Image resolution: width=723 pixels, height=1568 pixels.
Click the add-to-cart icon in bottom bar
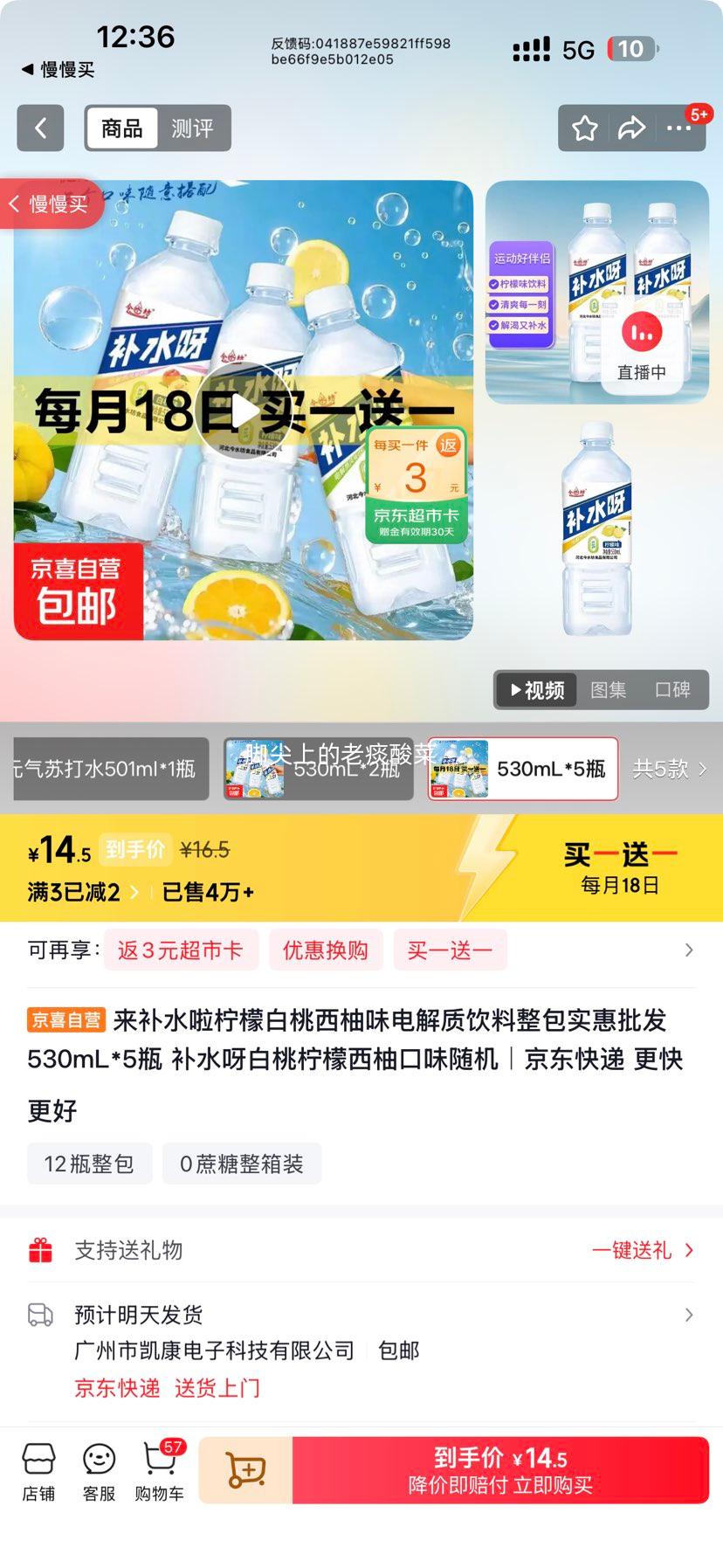(x=245, y=1468)
